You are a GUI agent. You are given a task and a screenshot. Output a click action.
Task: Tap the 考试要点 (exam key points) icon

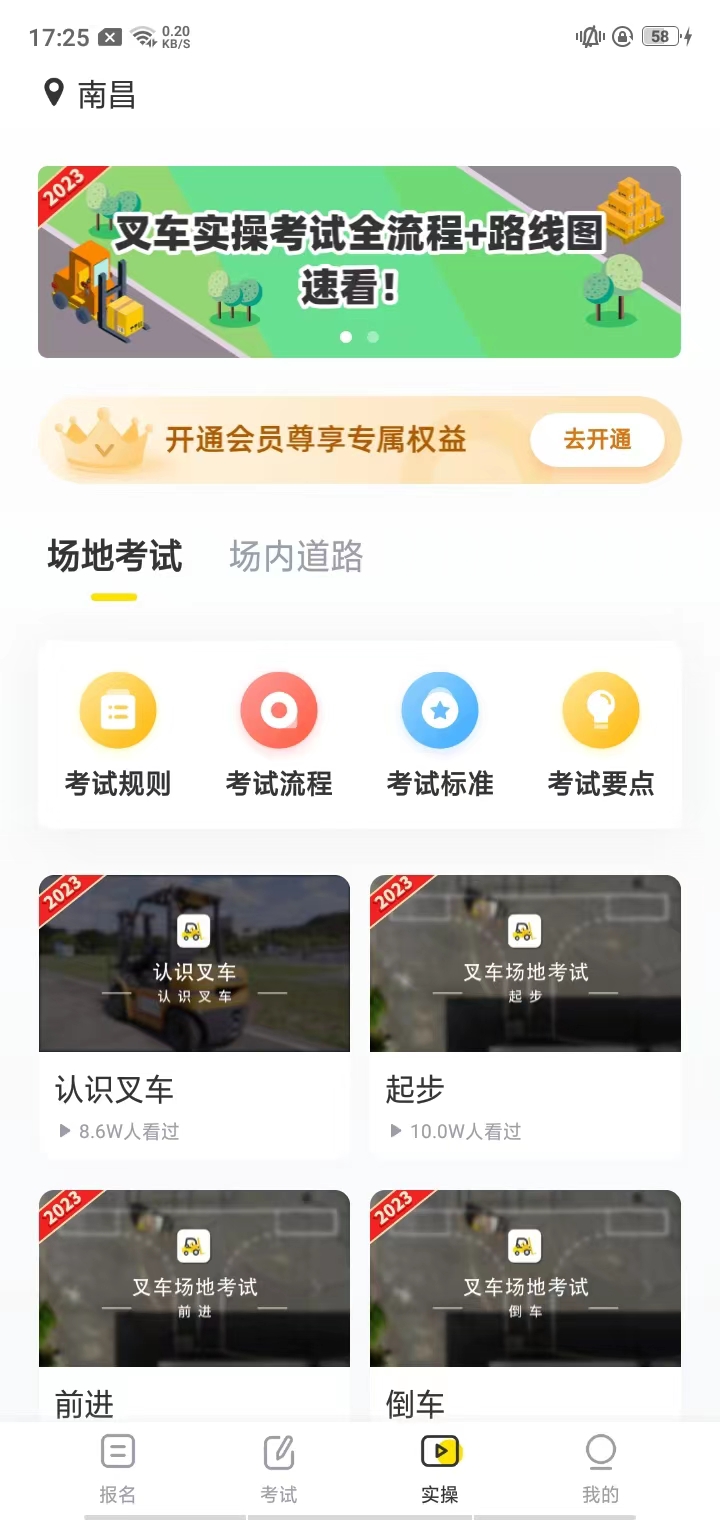pyautogui.click(x=601, y=710)
